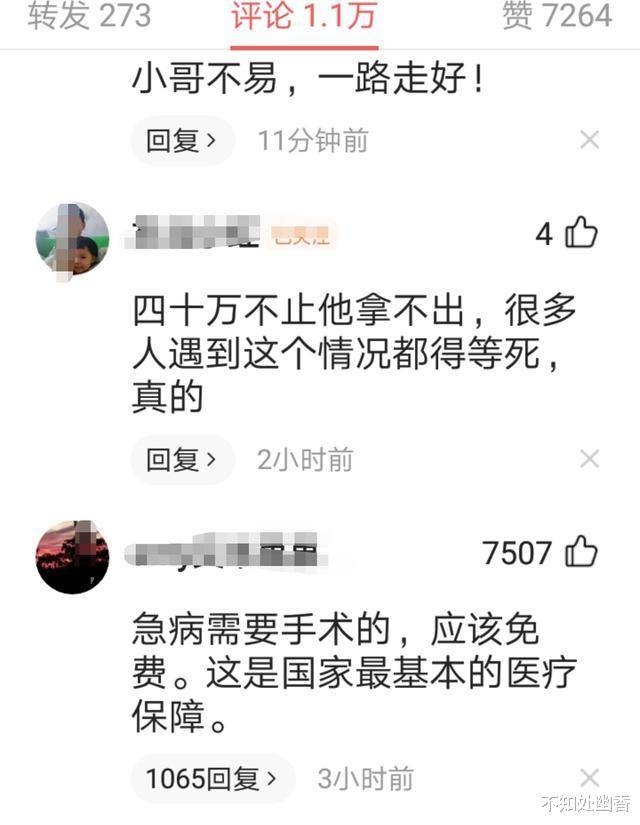Image resolution: width=640 pixels, height=825 pixels.
Task: Dismiss the 急病需要手术的 comment
Action: tap(590, 778)
